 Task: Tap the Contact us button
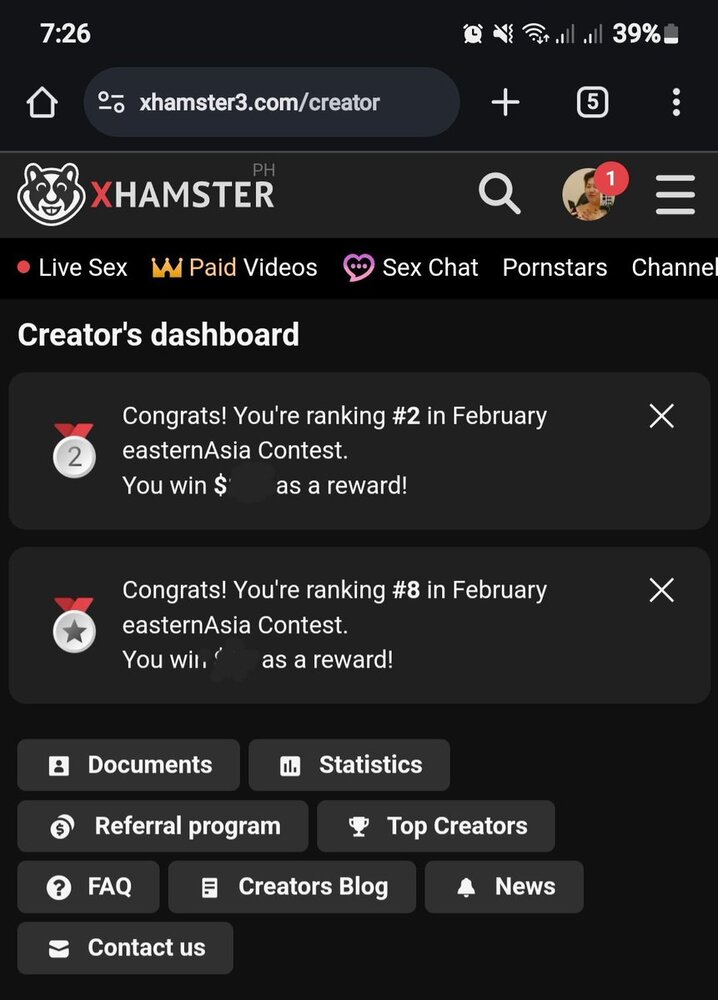tap(125, 948)
